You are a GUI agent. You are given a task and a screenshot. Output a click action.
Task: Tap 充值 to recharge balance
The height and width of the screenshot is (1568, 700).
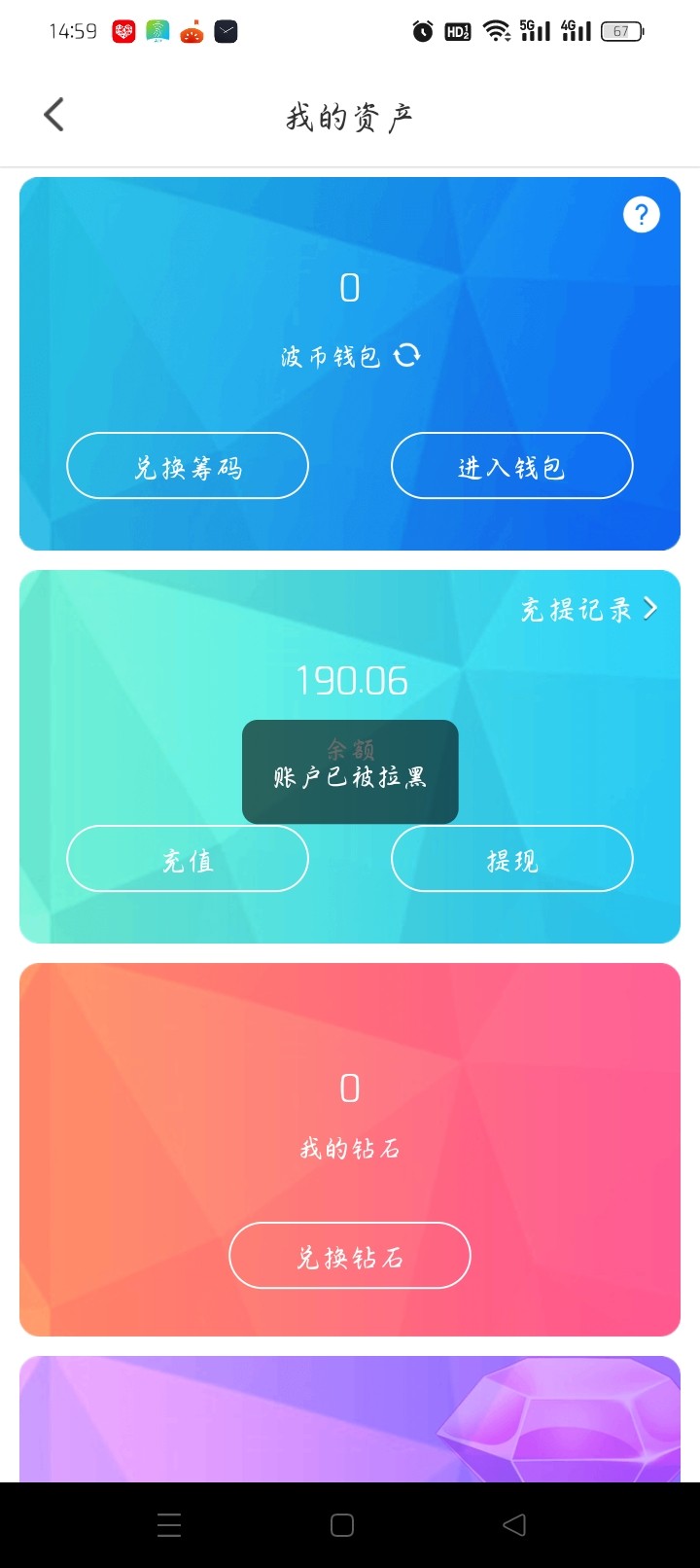tap(188, 859)
